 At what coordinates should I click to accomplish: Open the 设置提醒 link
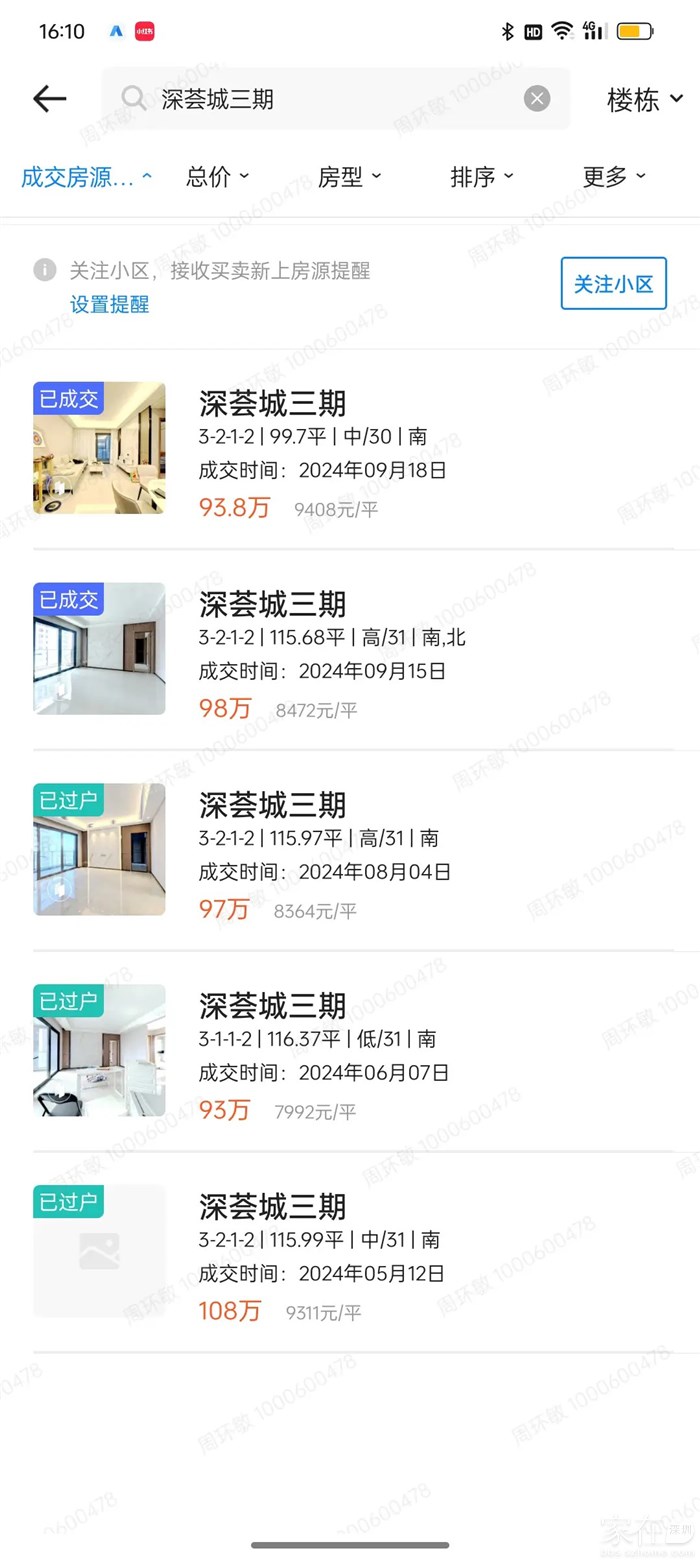(x=109, y=304)
